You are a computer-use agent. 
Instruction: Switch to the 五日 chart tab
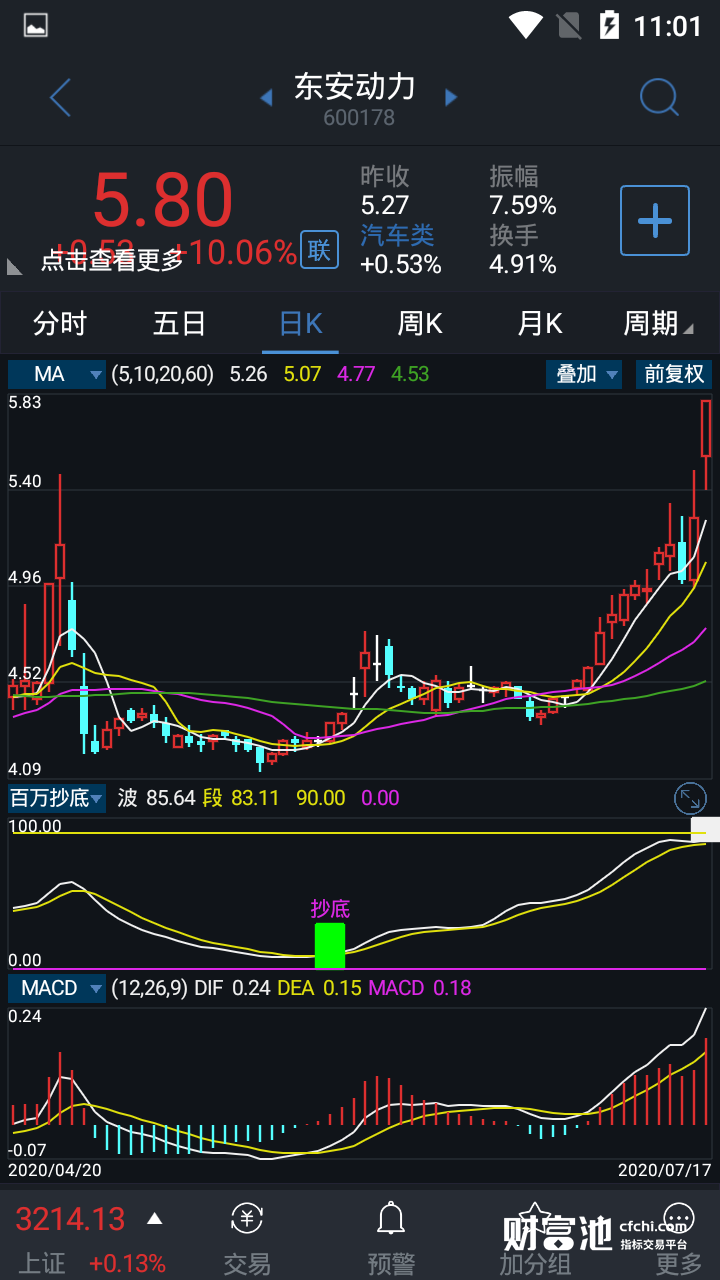(180, 324)
